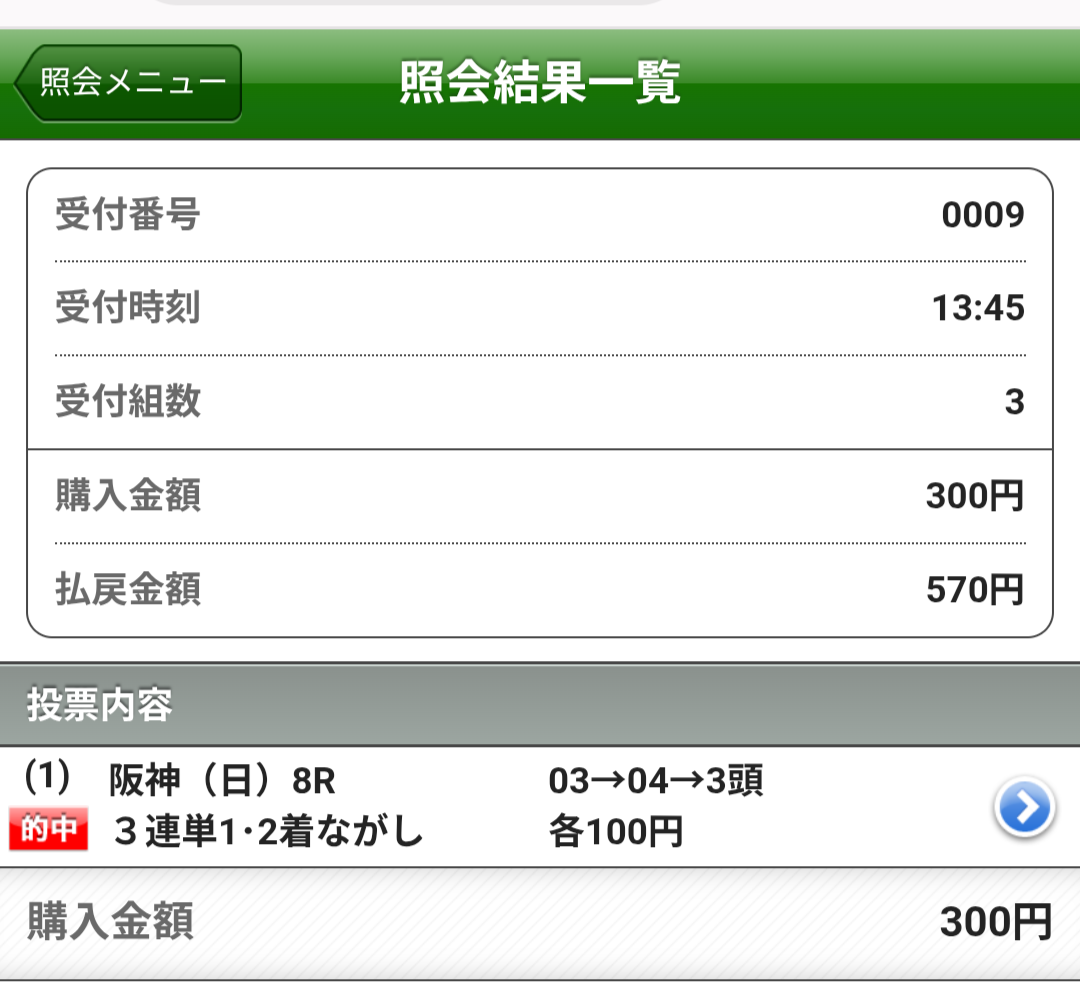Image resolution: width=1080 pixels, height=991 pixels.
Task: Go back to 照会メニュー
Action: pyautogui.click(x=128, y=83)
